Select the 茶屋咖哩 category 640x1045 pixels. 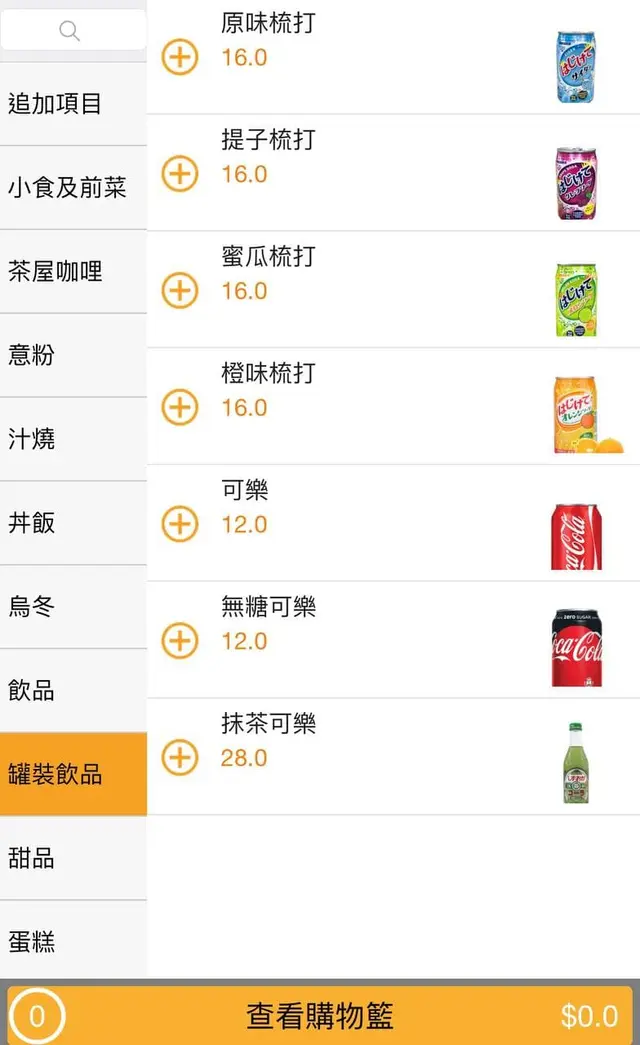coord(73,272)
